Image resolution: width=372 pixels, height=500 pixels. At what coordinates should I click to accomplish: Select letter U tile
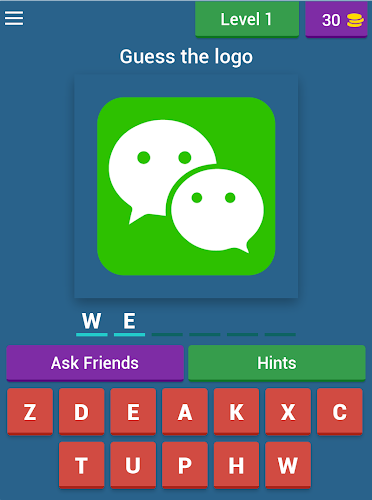coord(133,465)
